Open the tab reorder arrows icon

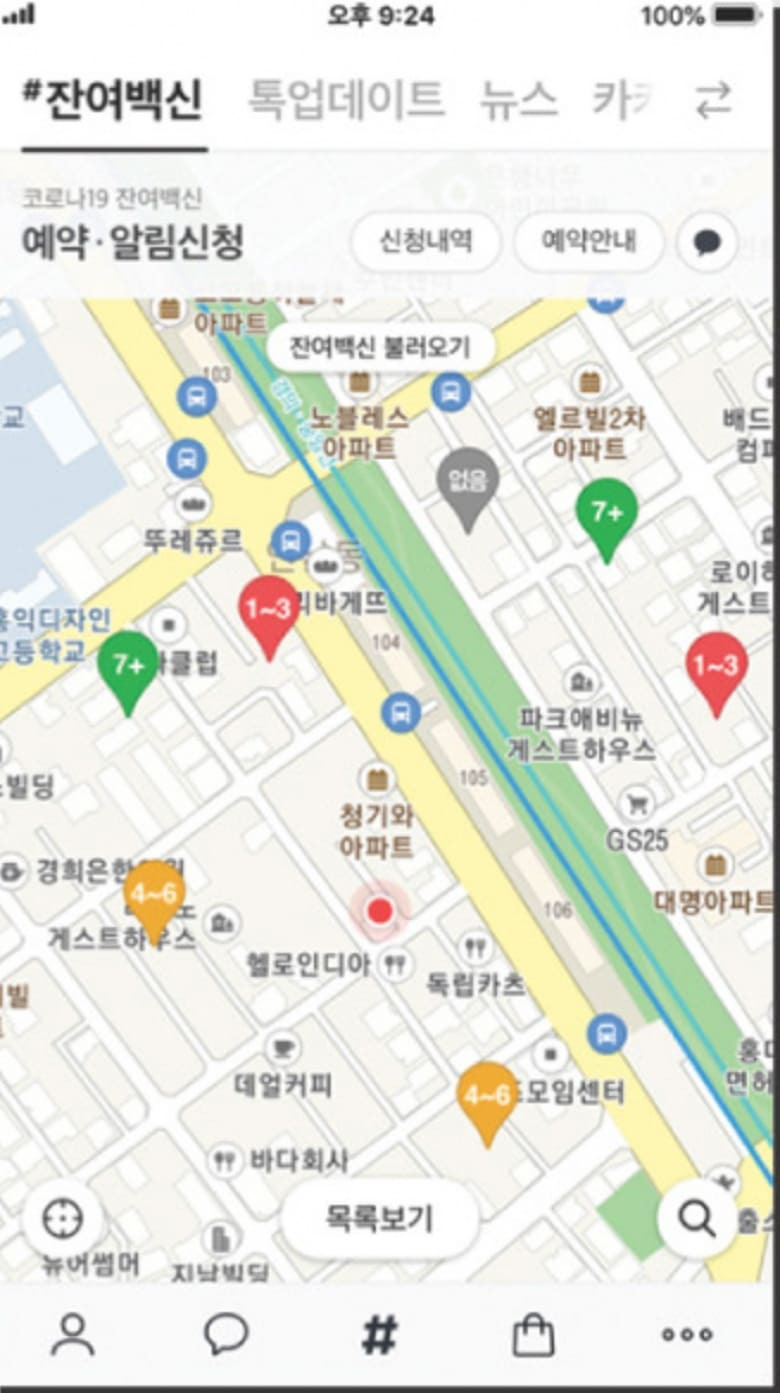[713, 100]
